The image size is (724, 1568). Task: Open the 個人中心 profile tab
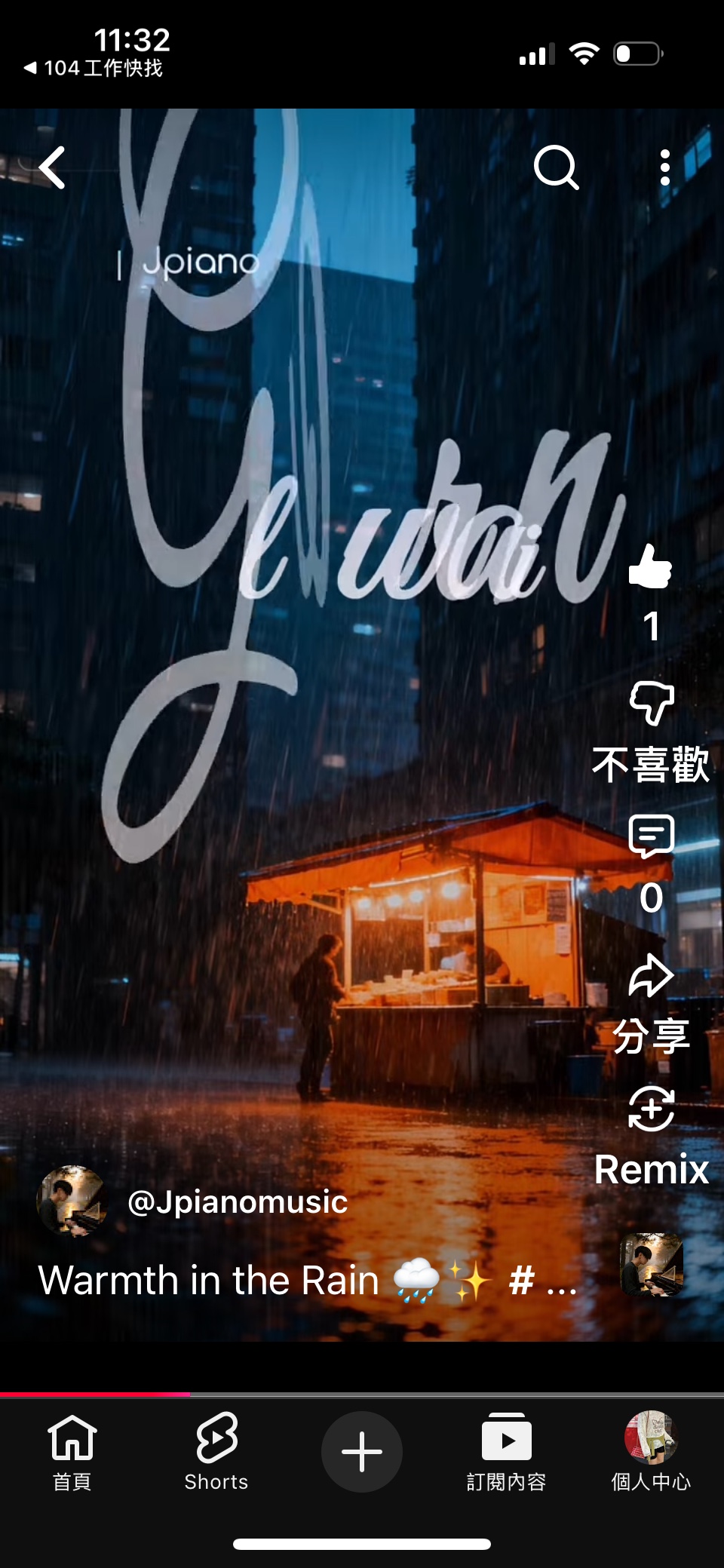coord(651,1451)
